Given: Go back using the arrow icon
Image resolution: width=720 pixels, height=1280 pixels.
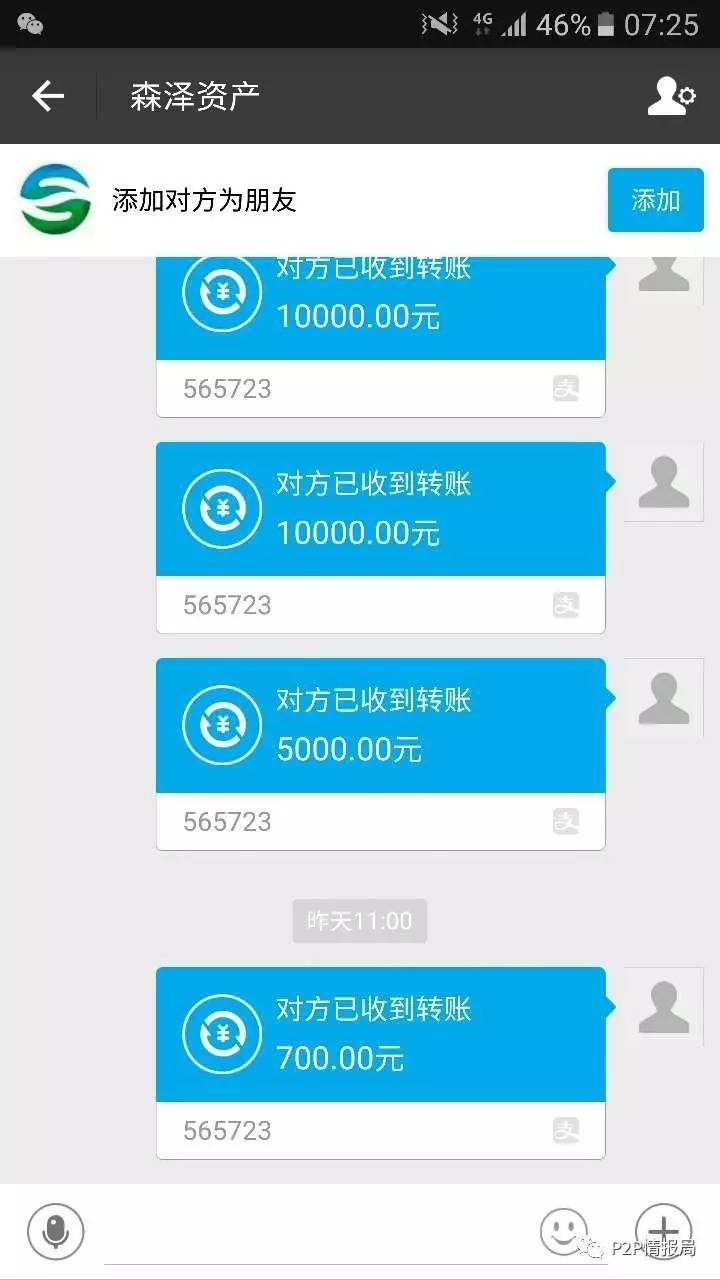Looking at the screenshot, I should (x=48, y=96).
